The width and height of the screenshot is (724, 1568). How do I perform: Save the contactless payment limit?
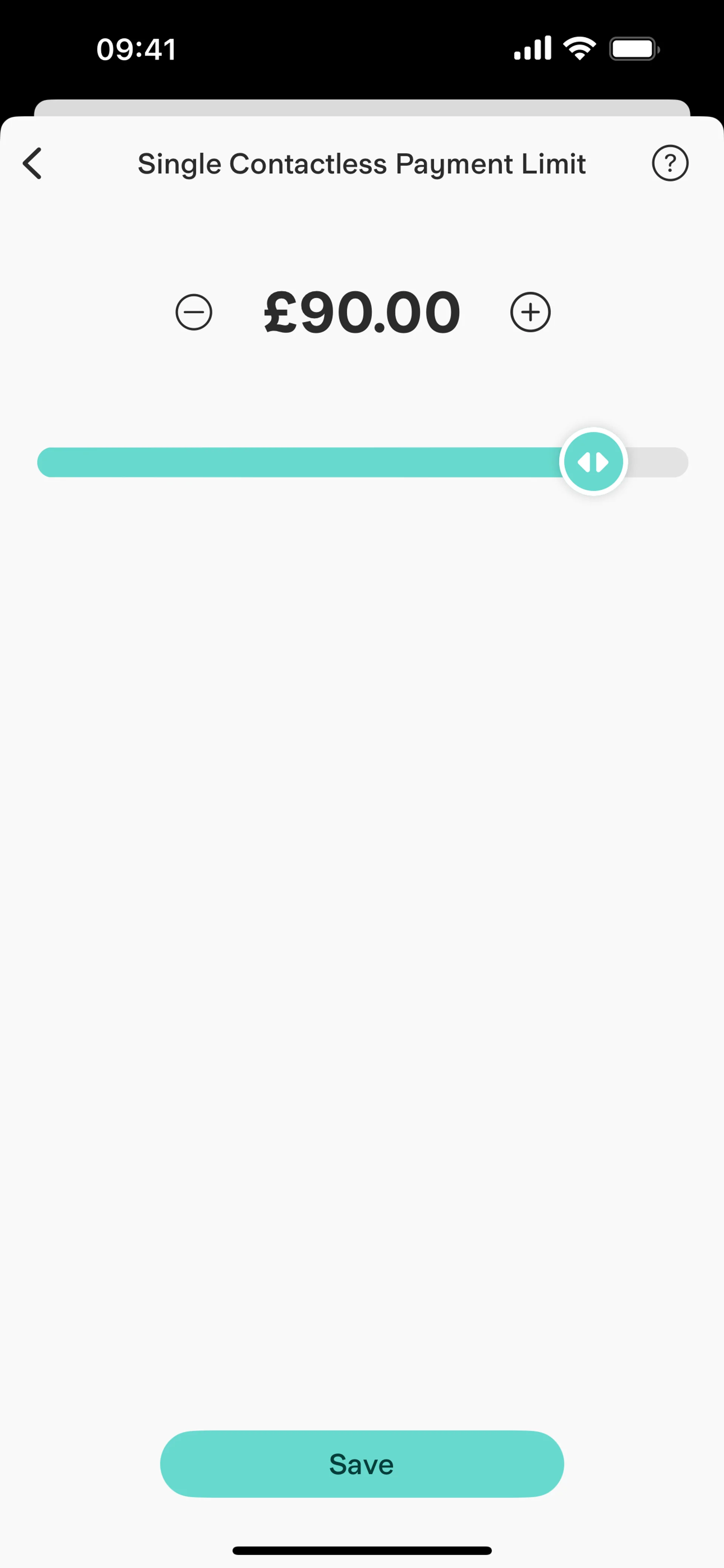(x=362, y=1464)
